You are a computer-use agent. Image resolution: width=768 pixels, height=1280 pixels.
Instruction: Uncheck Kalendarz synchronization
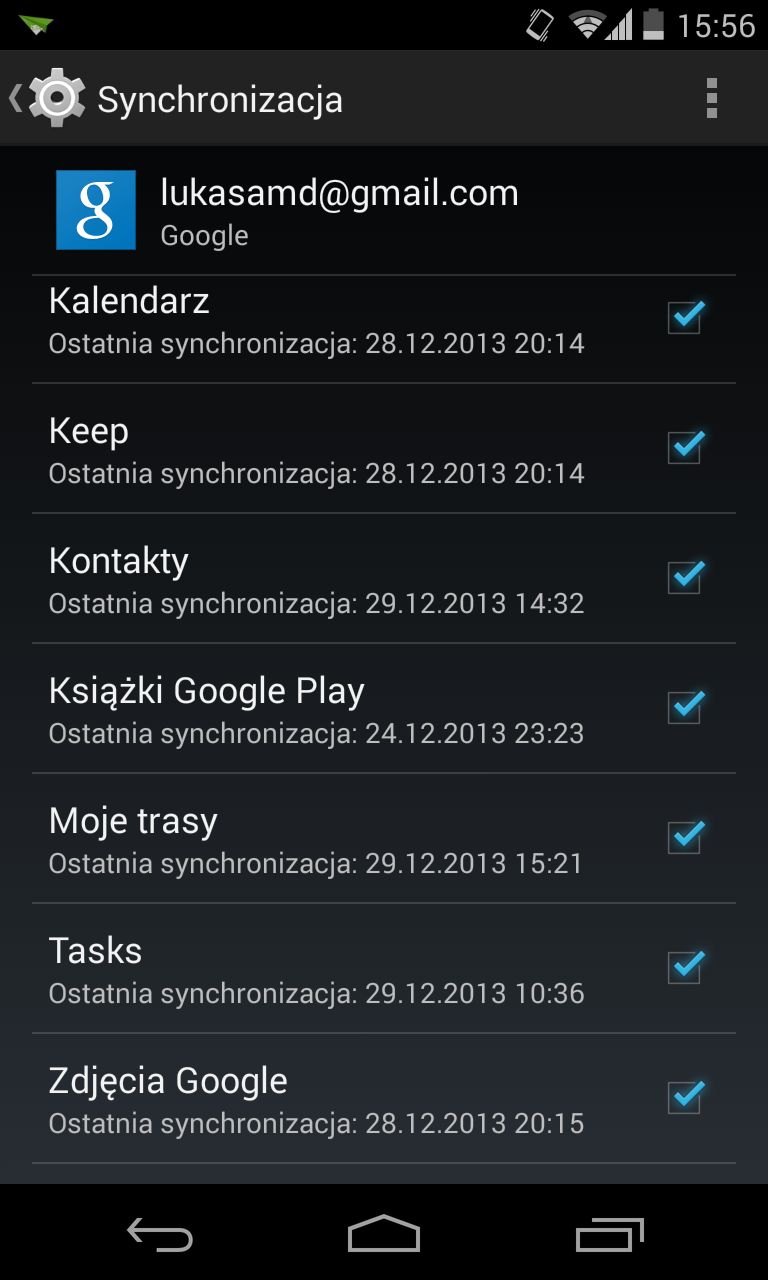686,317
